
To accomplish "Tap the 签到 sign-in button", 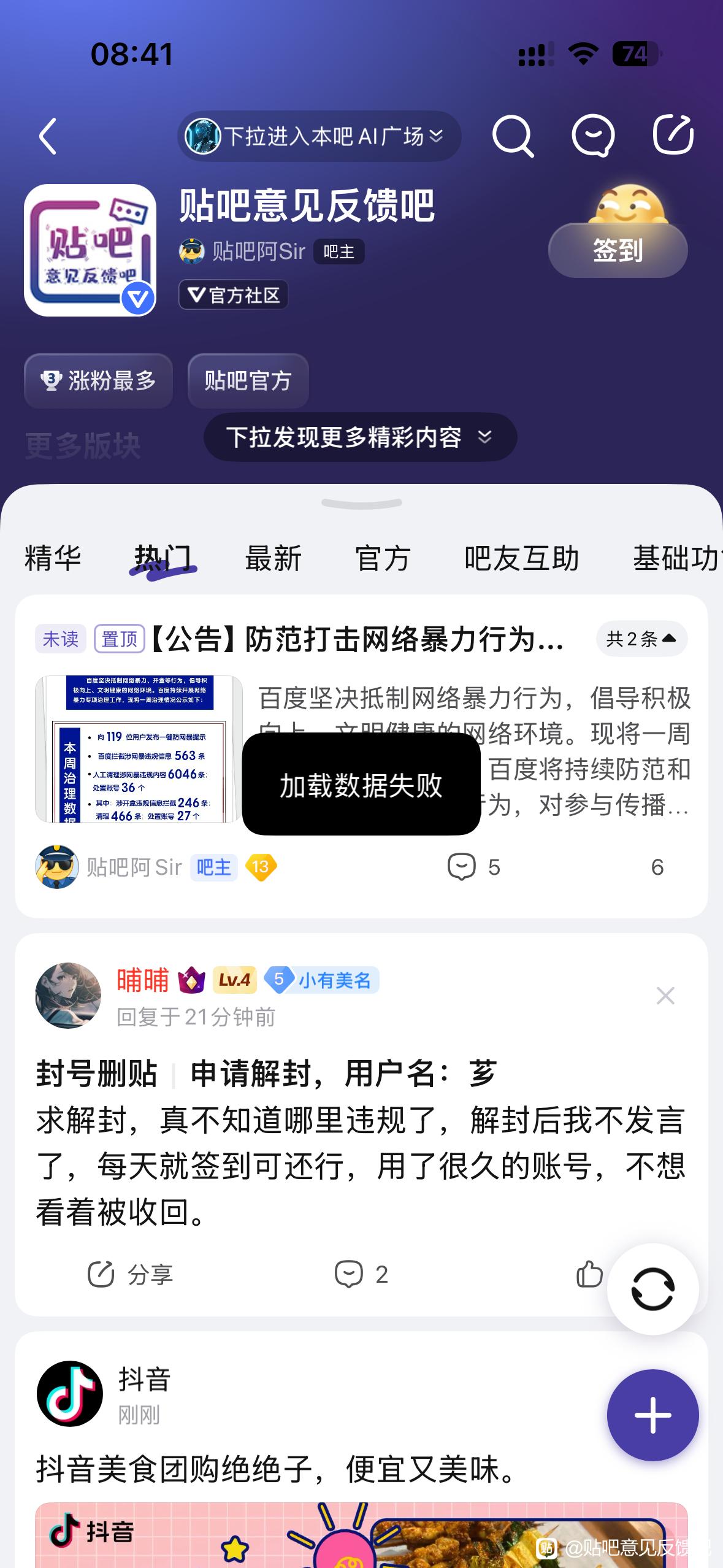I will coord(618,250).
